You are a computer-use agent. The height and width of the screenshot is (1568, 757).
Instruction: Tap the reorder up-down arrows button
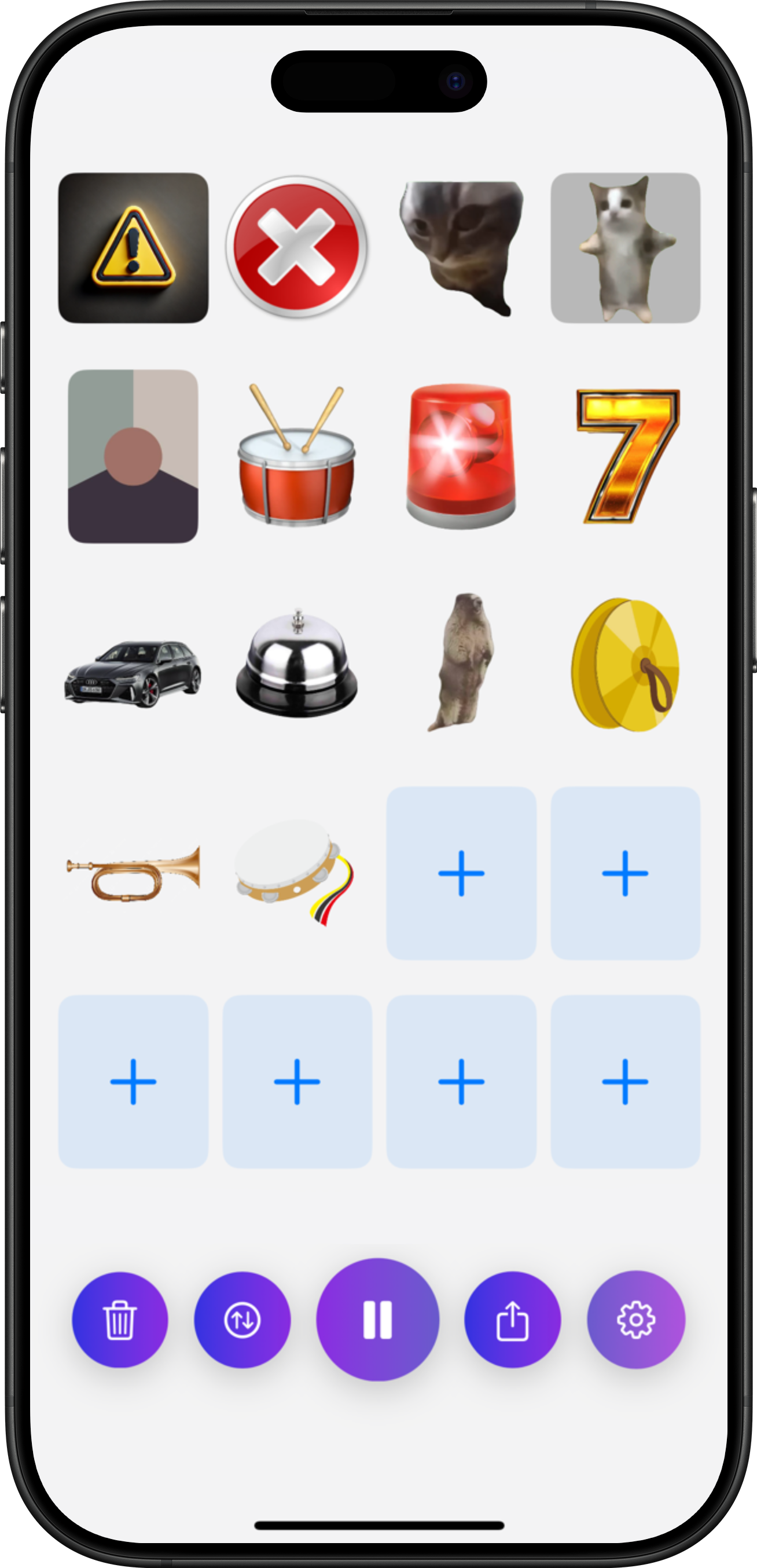(242, 1320)
